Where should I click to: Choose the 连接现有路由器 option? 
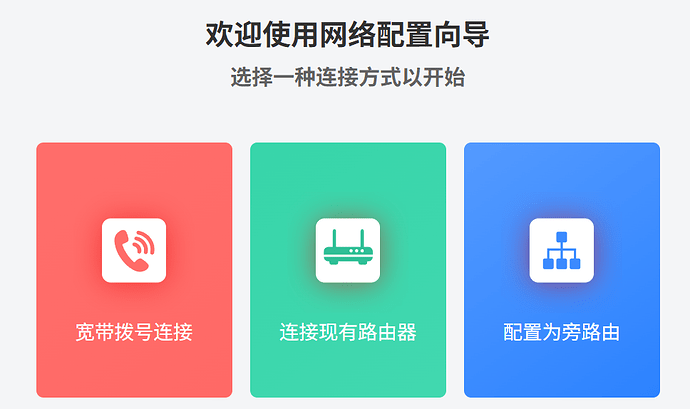point(347,270)
